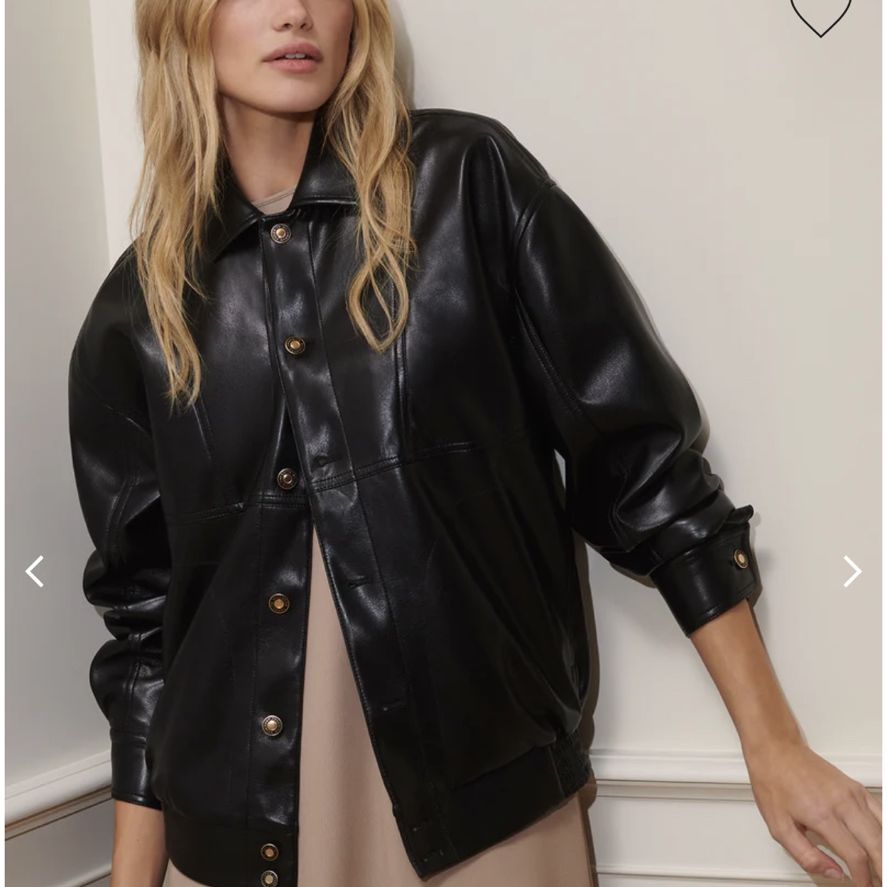
Task: Go to the next product photo
Action: click(x=851, y=571)
